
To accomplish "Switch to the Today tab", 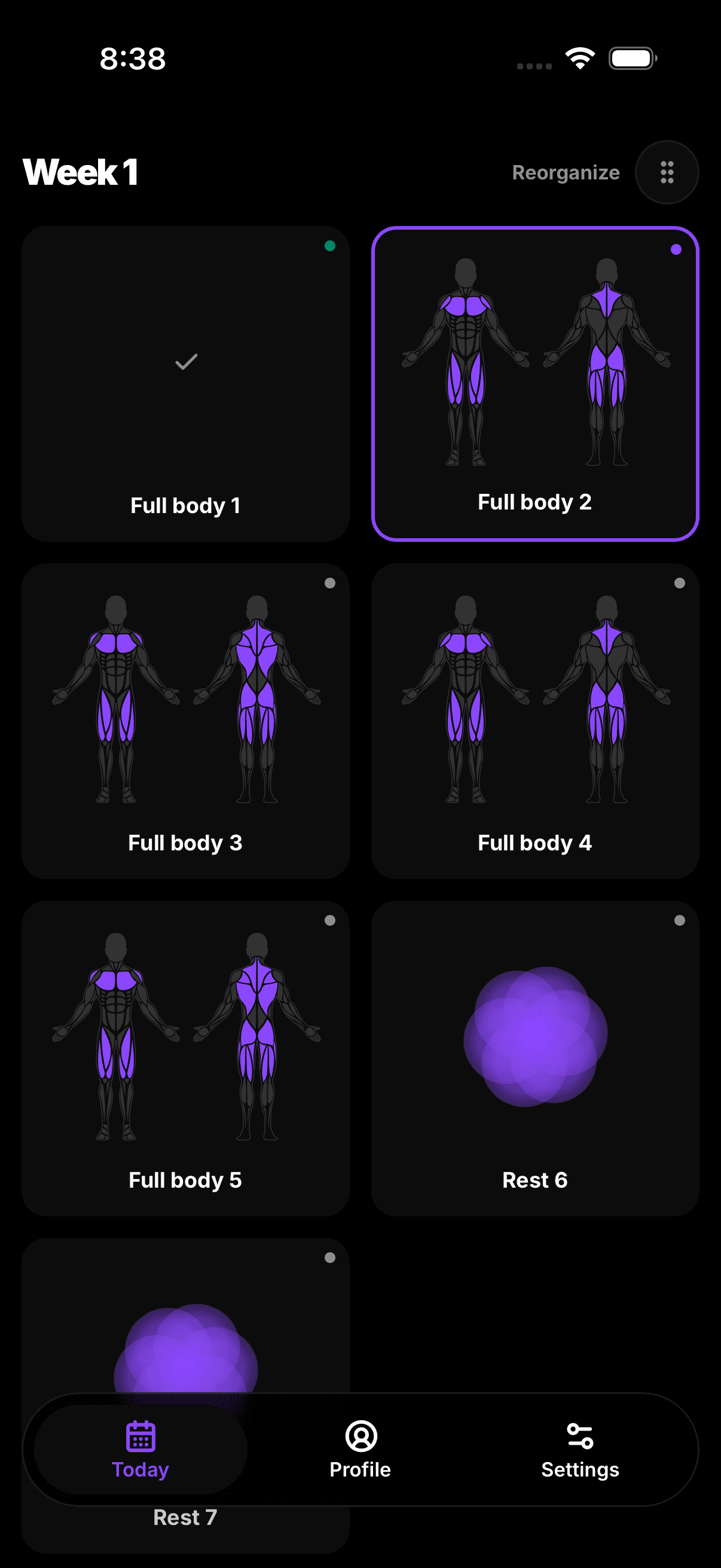I will point(140,1450).
